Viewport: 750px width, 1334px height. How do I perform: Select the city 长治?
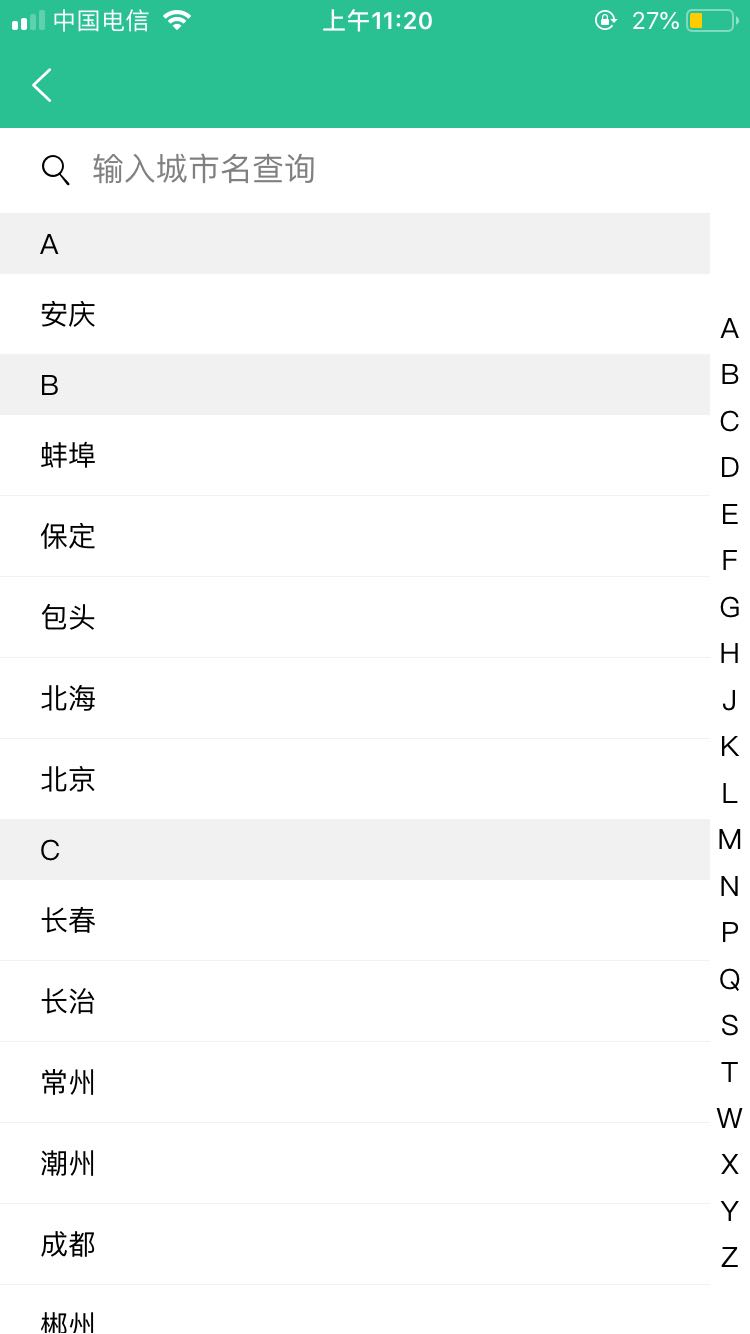pyautogui.click(x=68, y=1001)
